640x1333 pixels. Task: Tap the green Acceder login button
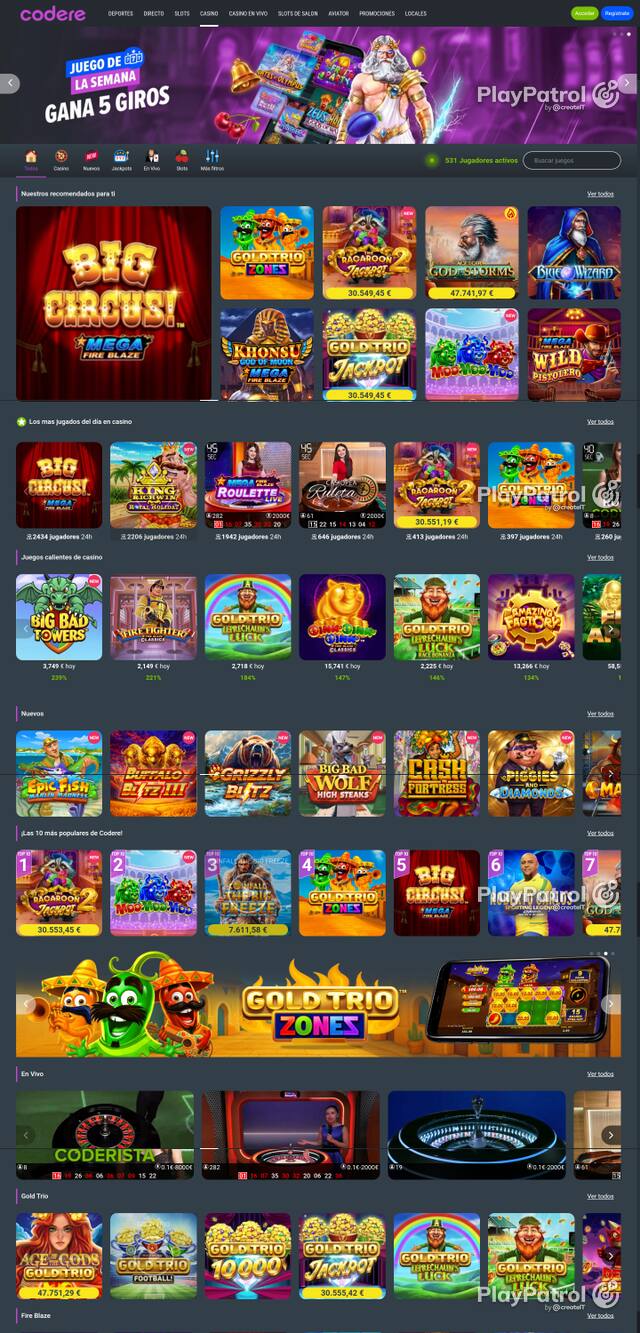point(584,13)
